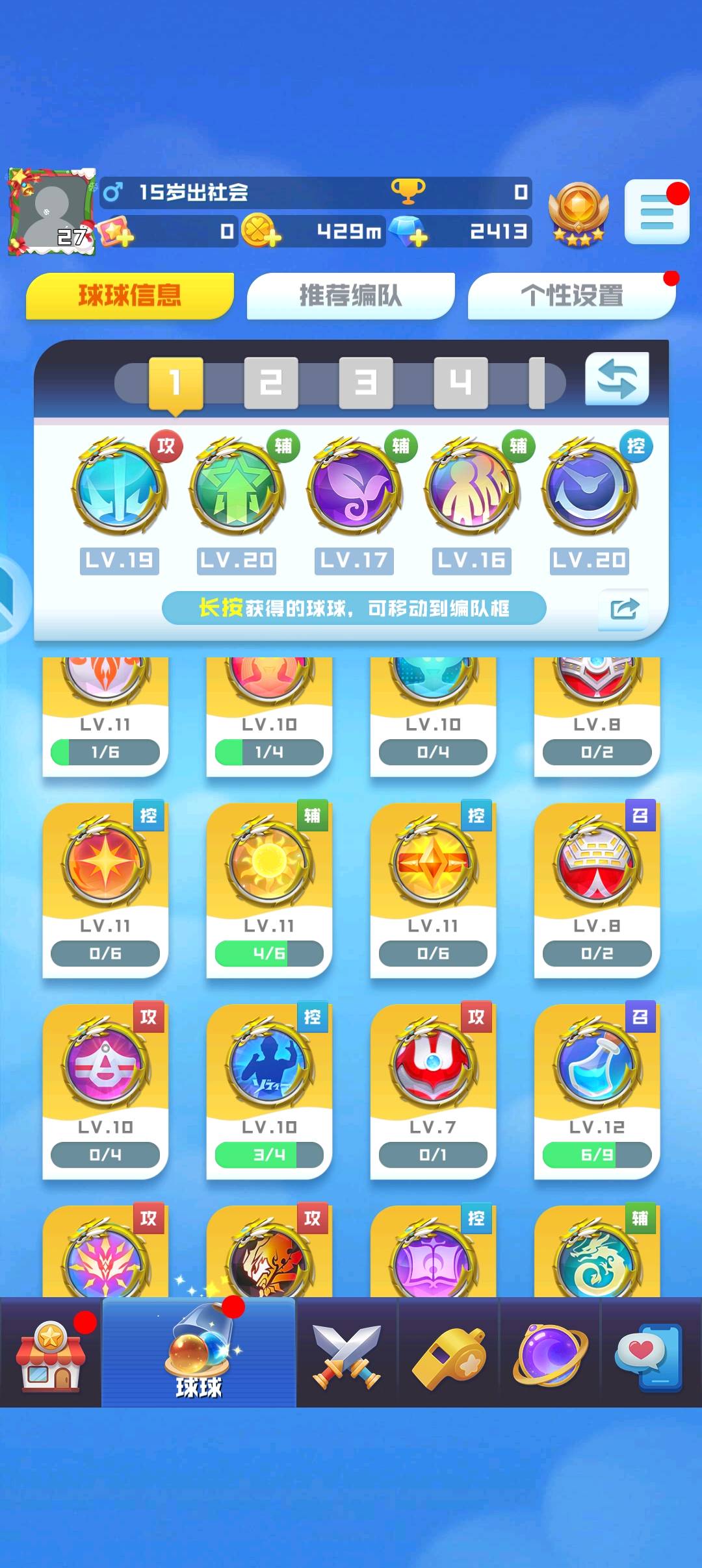Open the LV.17 purple leaf ball
Screen dimensions: 702x1568
click(x=354, y=487)
